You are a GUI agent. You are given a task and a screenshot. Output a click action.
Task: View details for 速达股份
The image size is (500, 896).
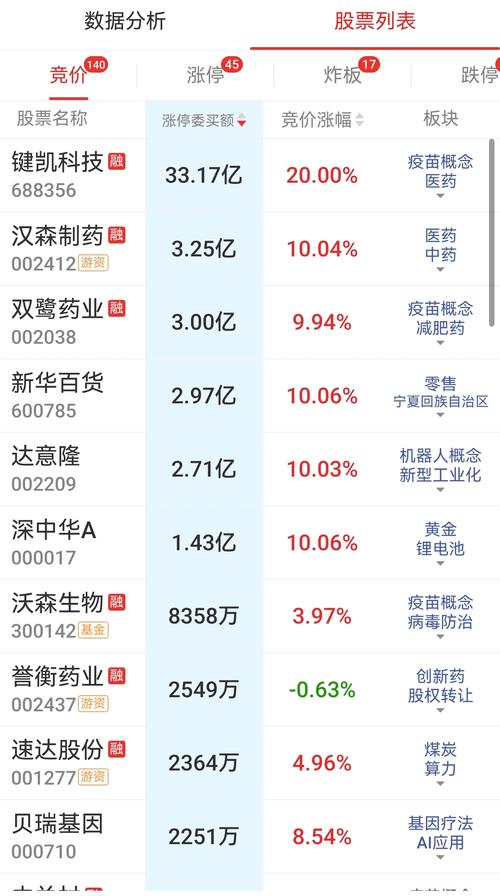point(250,763)
